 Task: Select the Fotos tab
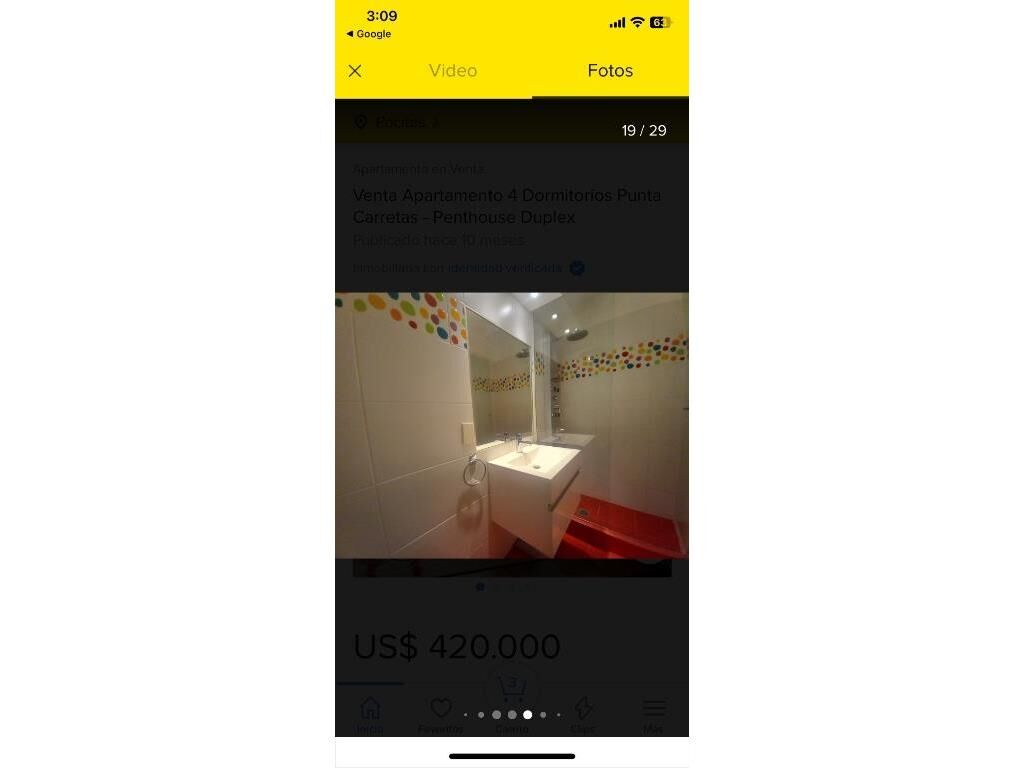610,71
